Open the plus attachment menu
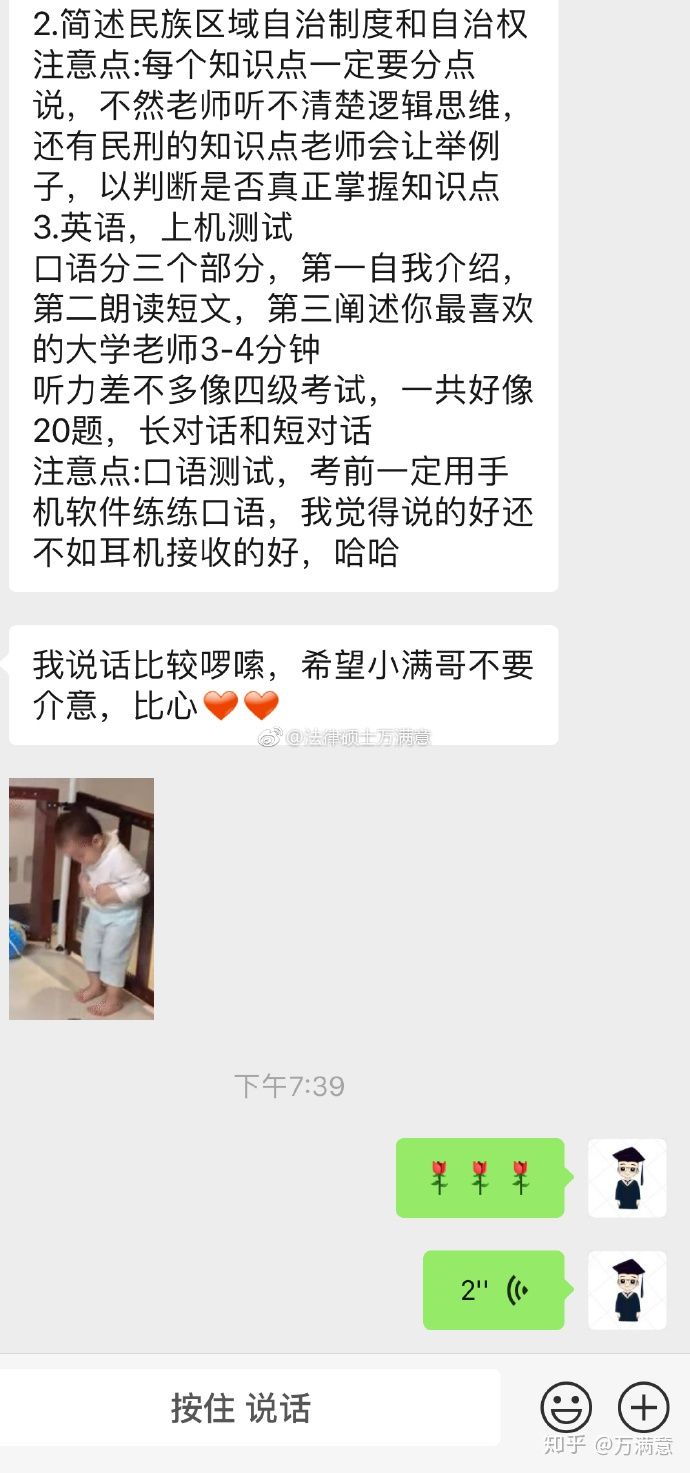Image resolution: width=690 pixels, height=1473 pixels. (x=643, y=1408)
